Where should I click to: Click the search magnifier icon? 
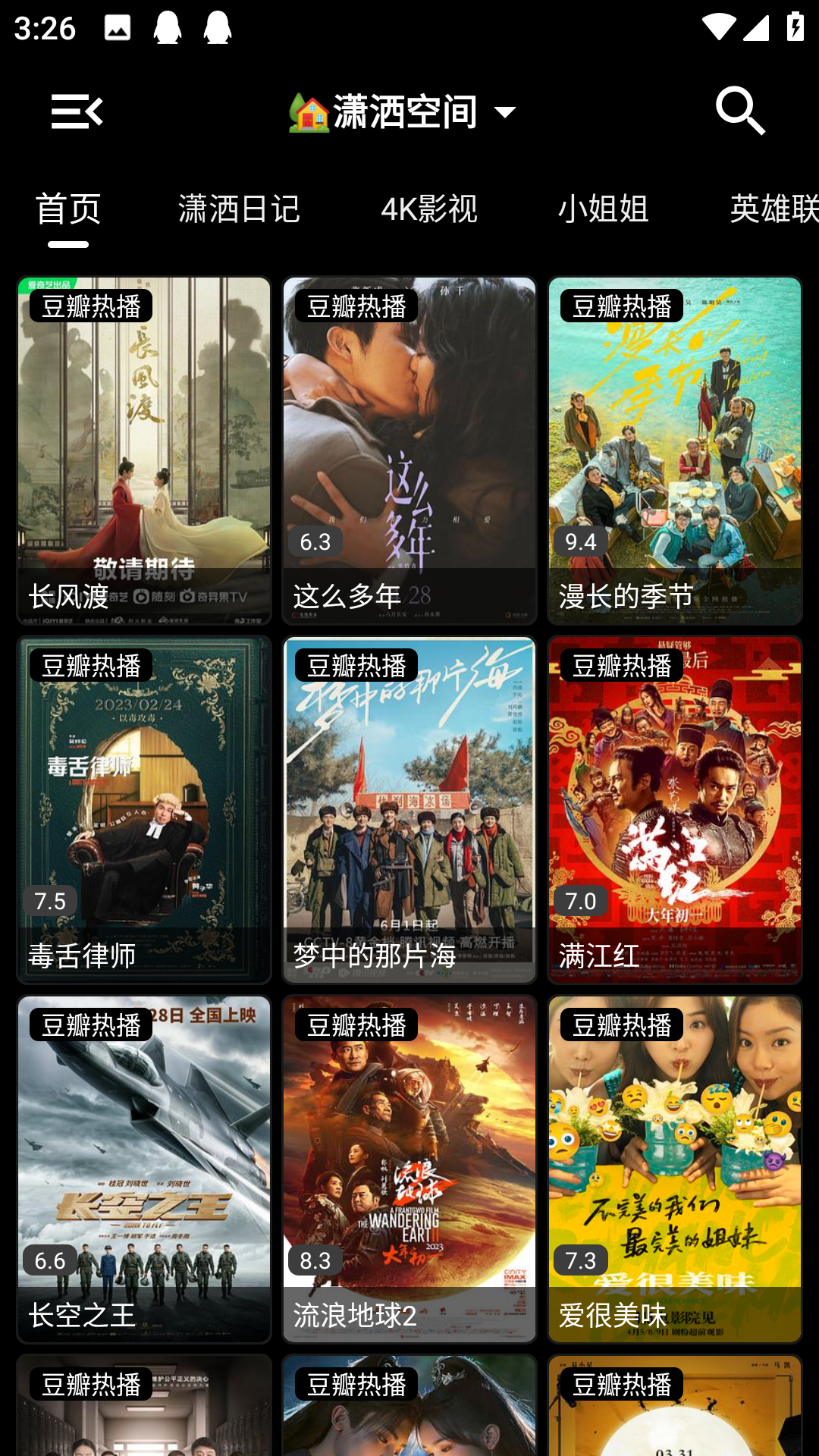pos(739,110)
